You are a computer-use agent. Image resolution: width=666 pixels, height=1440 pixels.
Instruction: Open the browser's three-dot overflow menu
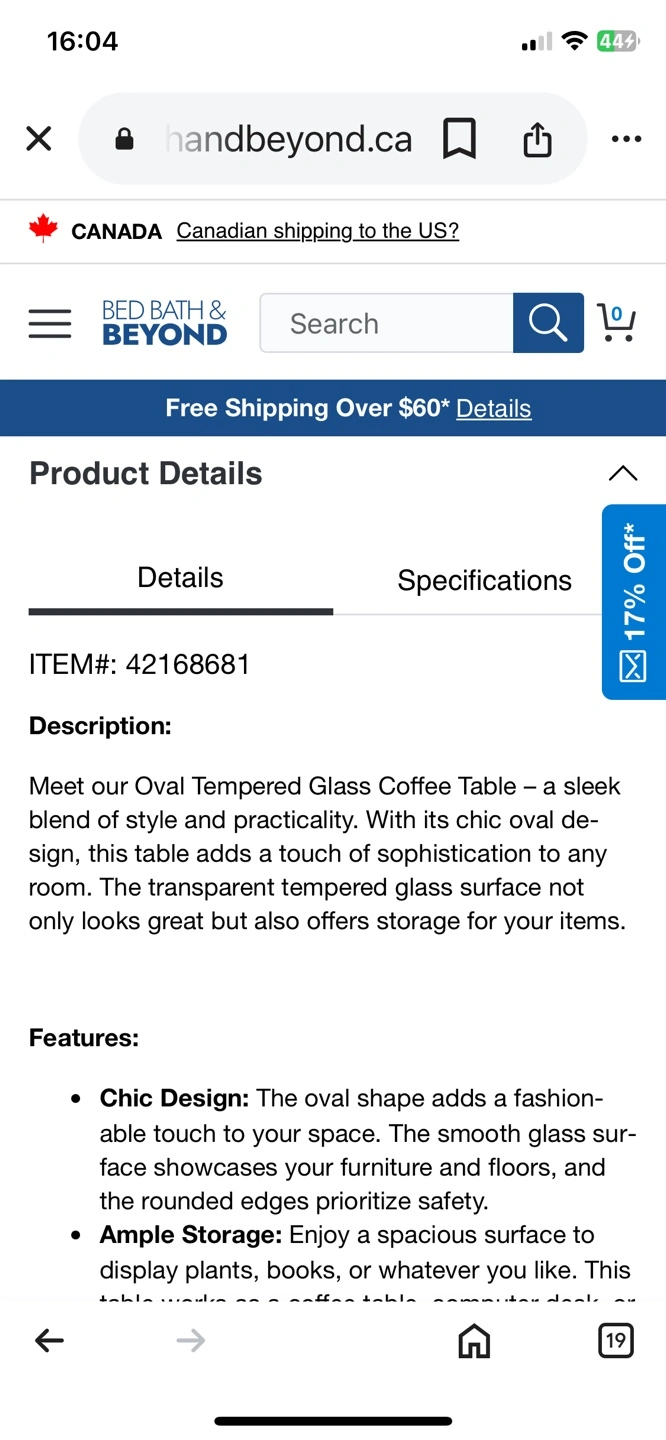pyautogui.click(x=626, y=139)
